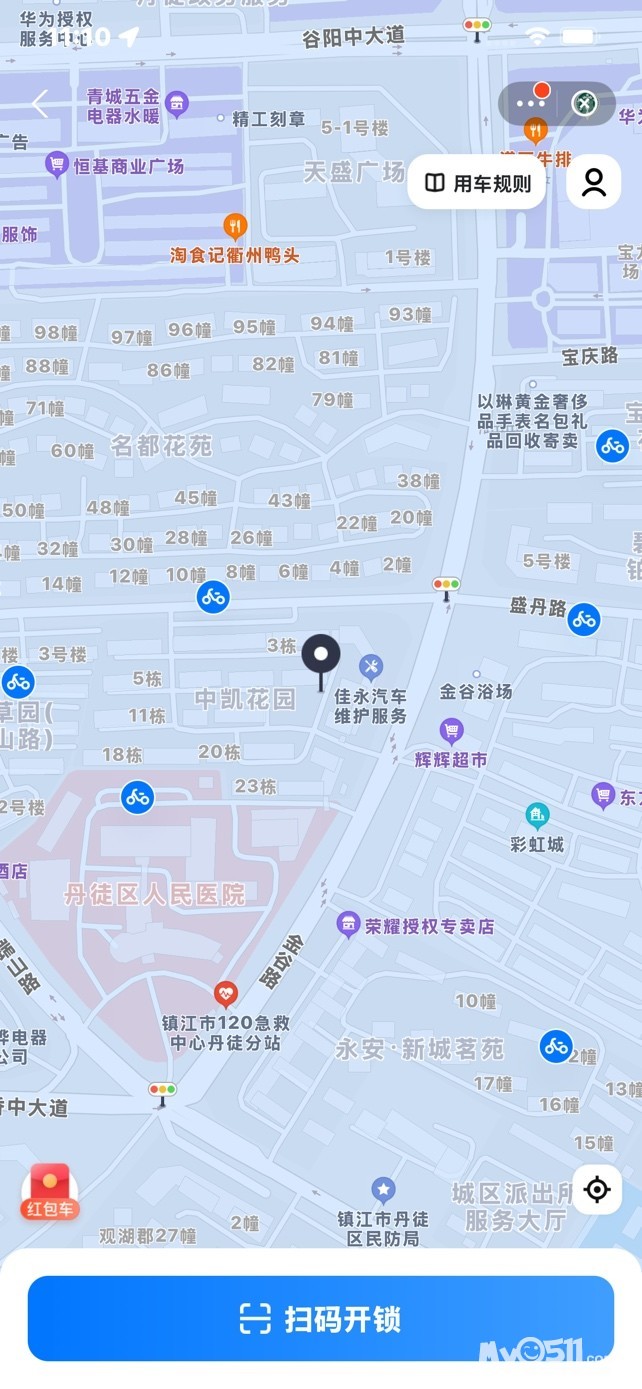Go back using the top-left arrow
The image size is (642, 1389).
40,104
